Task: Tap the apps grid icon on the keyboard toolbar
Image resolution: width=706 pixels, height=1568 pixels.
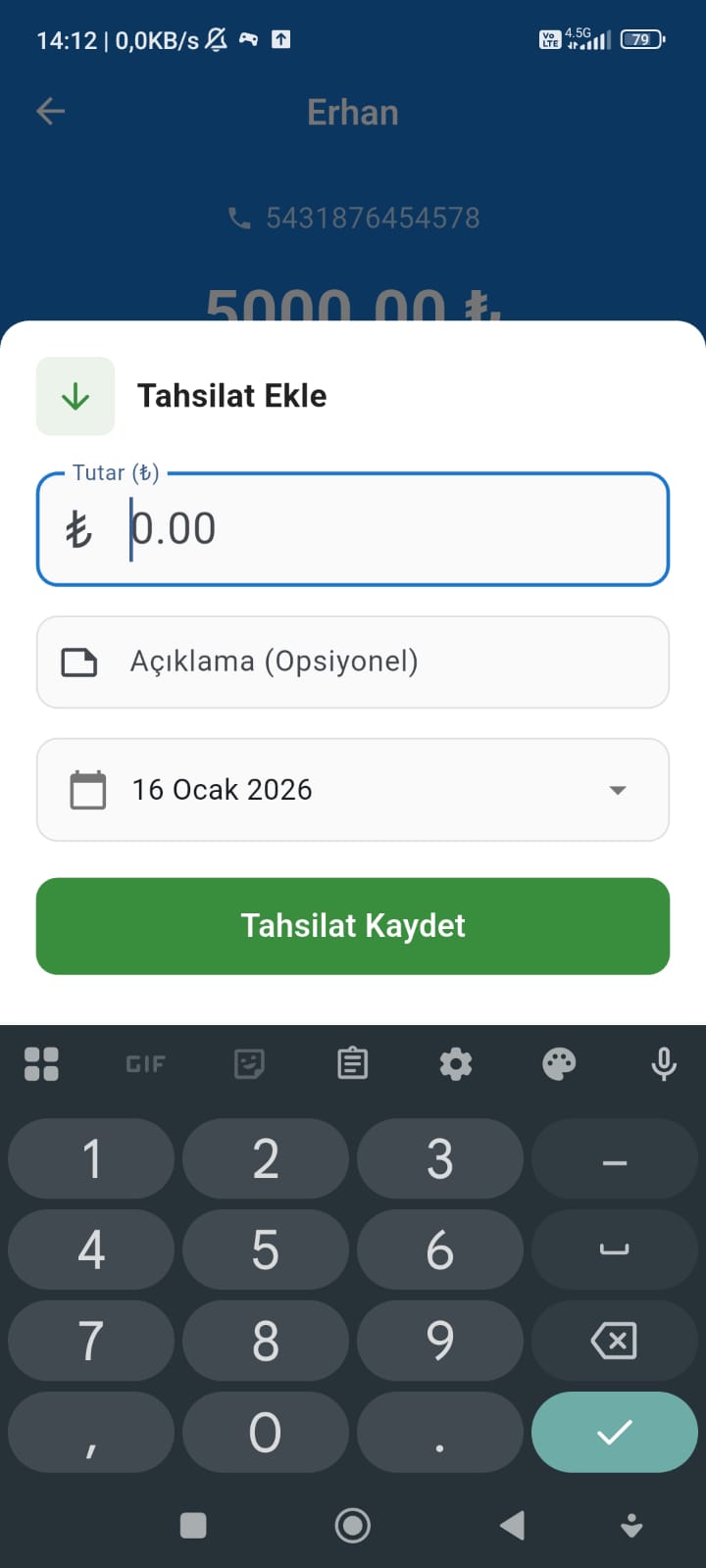Action: (41, 1063)
